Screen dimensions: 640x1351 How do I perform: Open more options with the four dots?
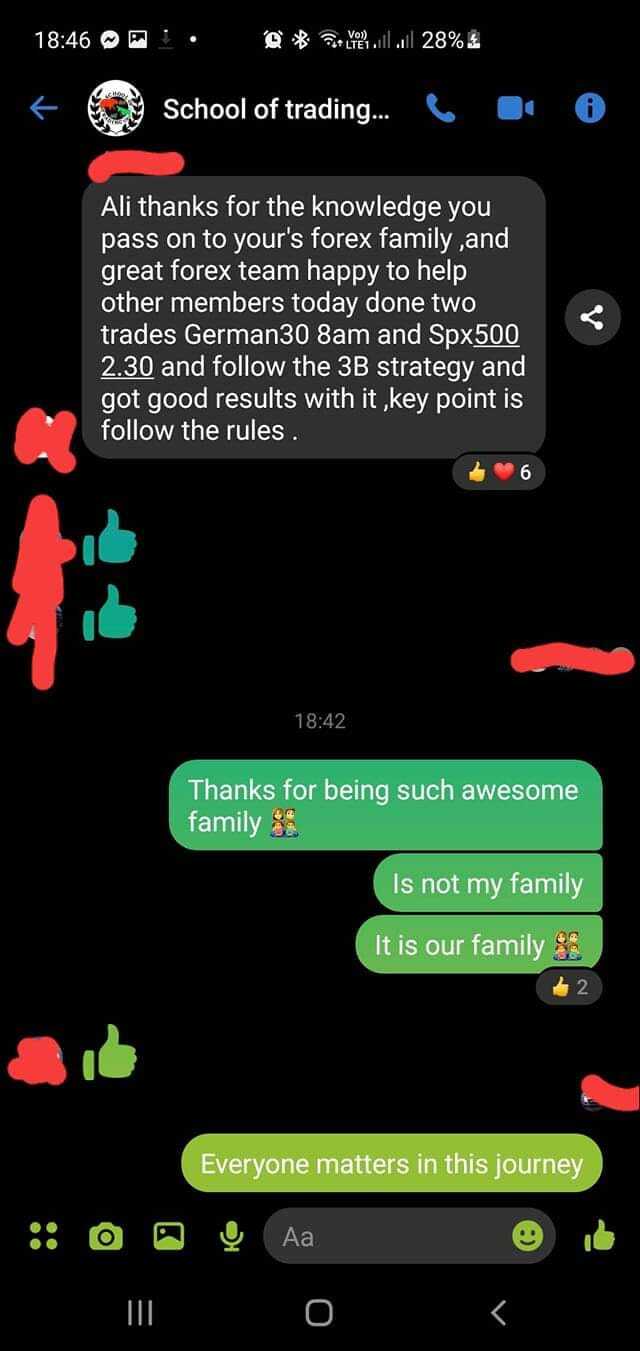43,1237
